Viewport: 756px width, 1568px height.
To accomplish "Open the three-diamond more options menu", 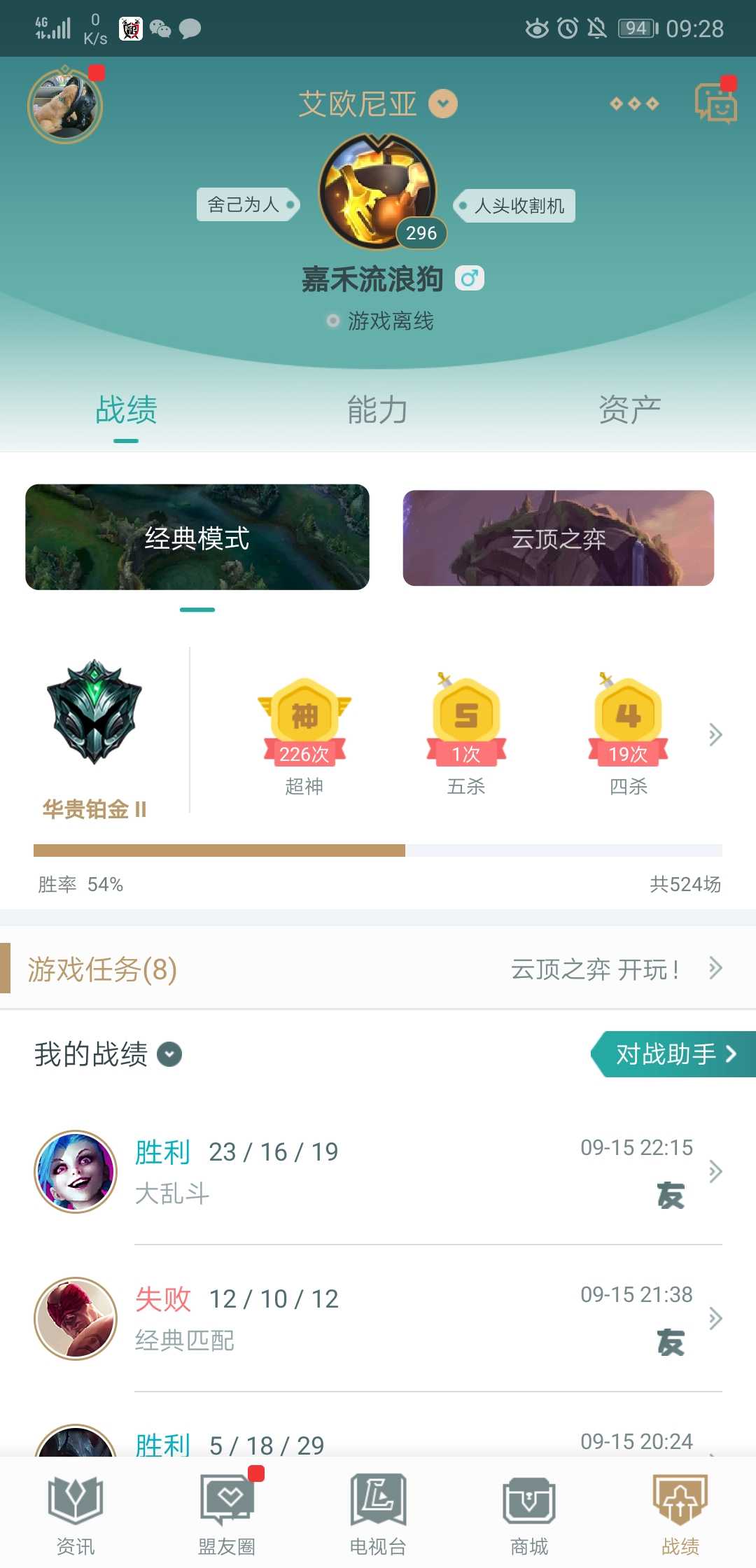I will [634, 104].
